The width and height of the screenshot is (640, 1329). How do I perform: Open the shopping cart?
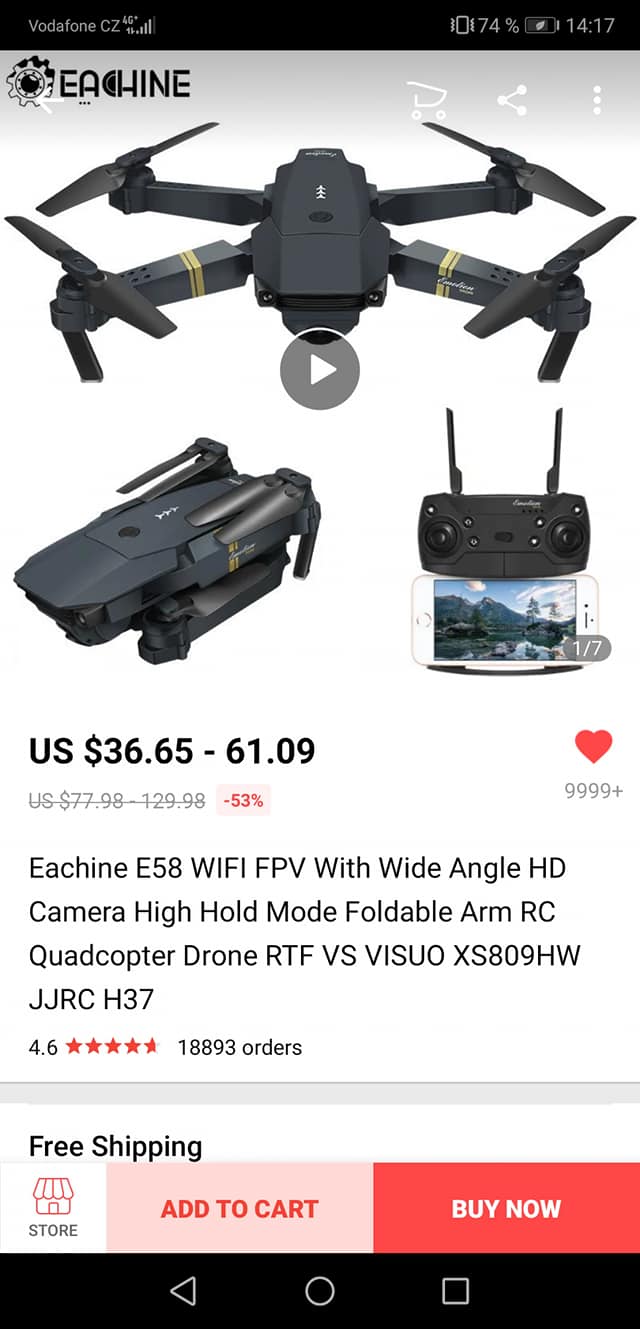click(426, 100)
